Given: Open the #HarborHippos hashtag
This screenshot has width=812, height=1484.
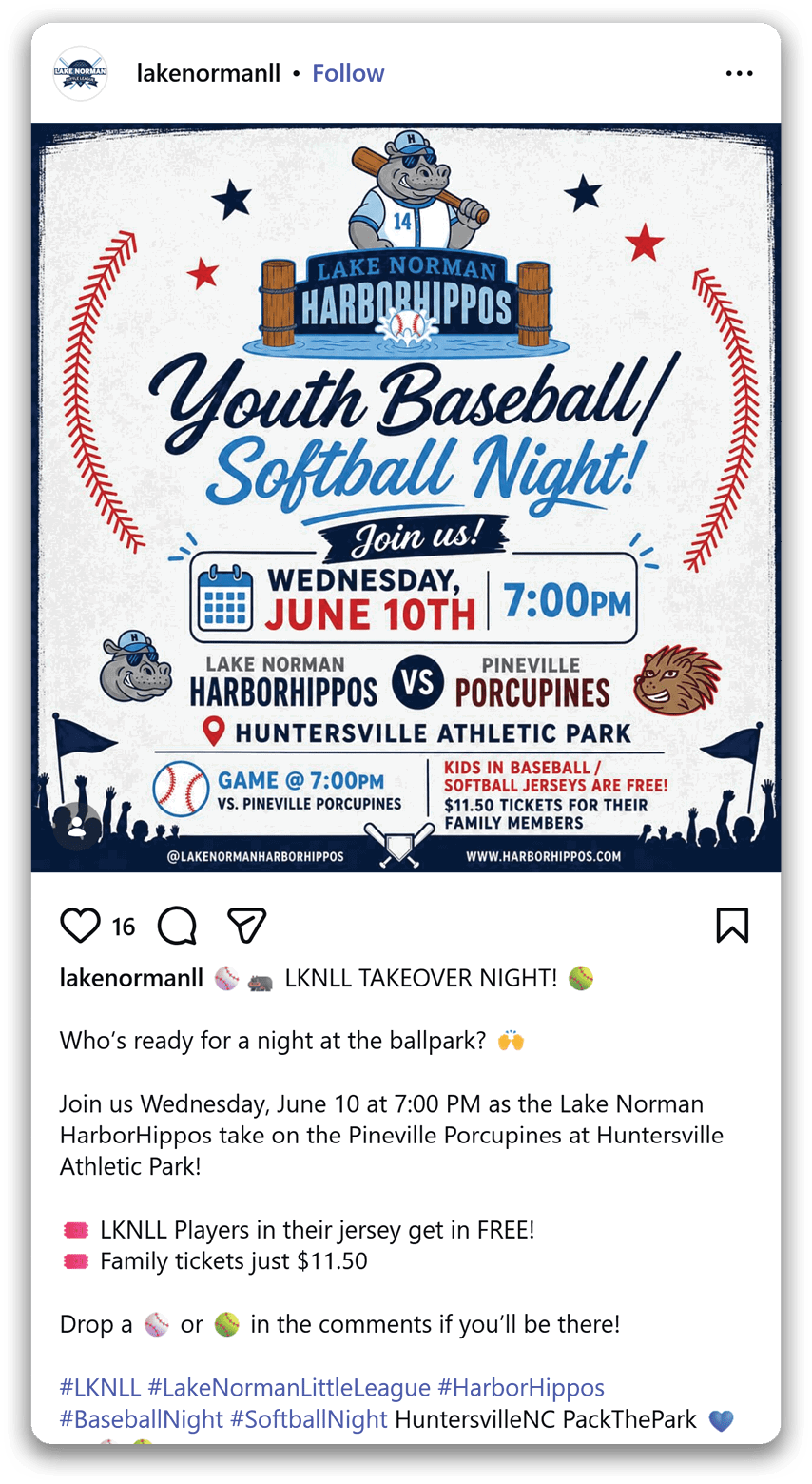Looking at the screenshot, I should (x=520, y=1388).
